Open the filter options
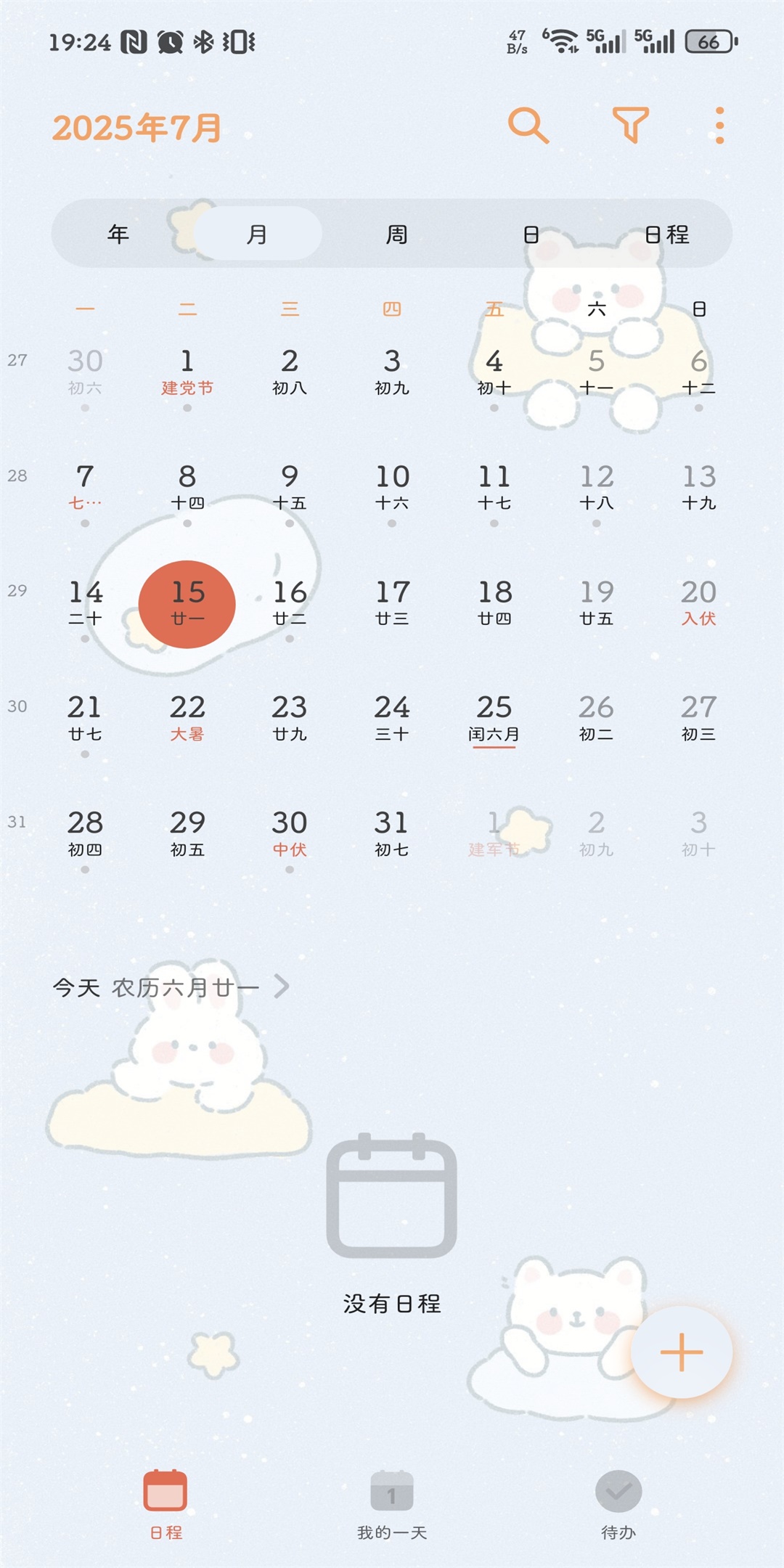 (x=630, y=126)
